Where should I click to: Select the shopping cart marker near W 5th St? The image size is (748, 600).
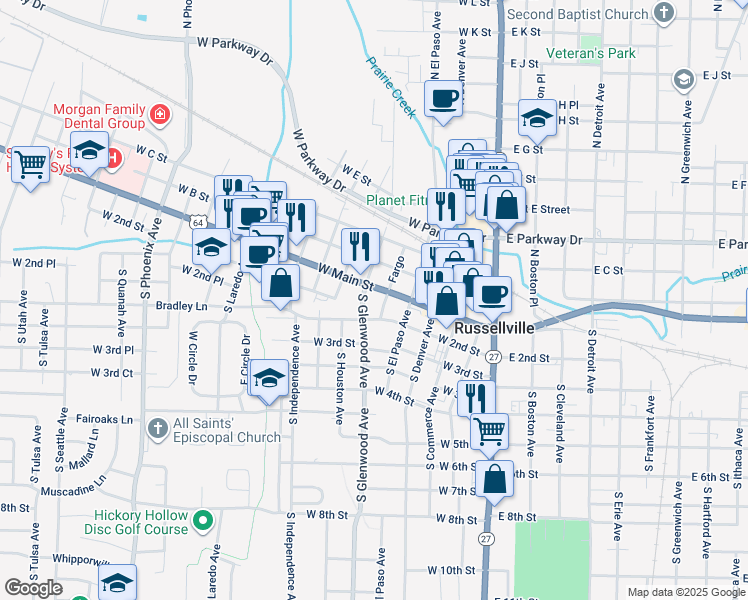[489, 431]
